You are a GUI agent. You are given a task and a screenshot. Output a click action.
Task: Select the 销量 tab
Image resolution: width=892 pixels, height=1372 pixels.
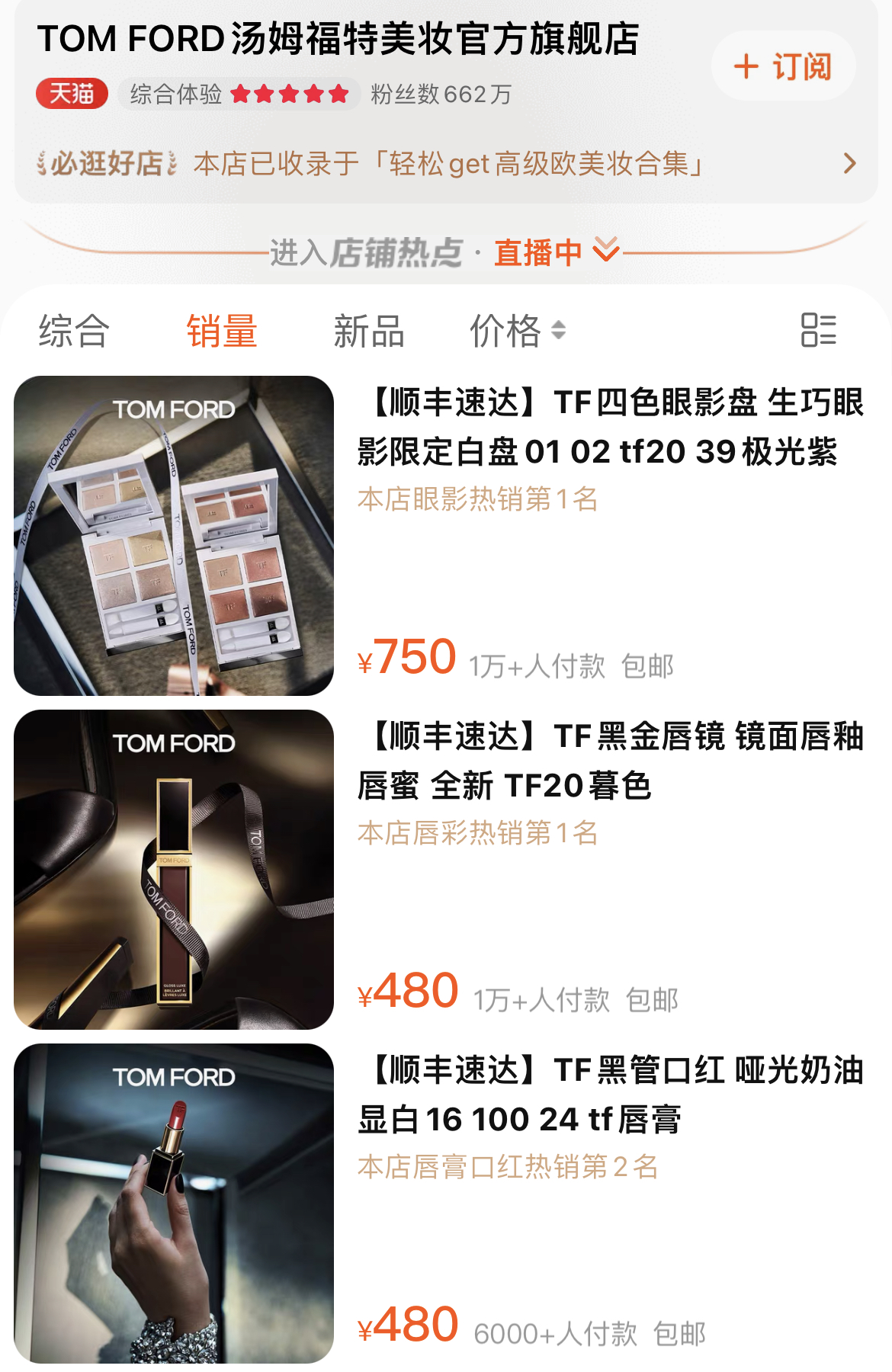(x=220, y=331)
